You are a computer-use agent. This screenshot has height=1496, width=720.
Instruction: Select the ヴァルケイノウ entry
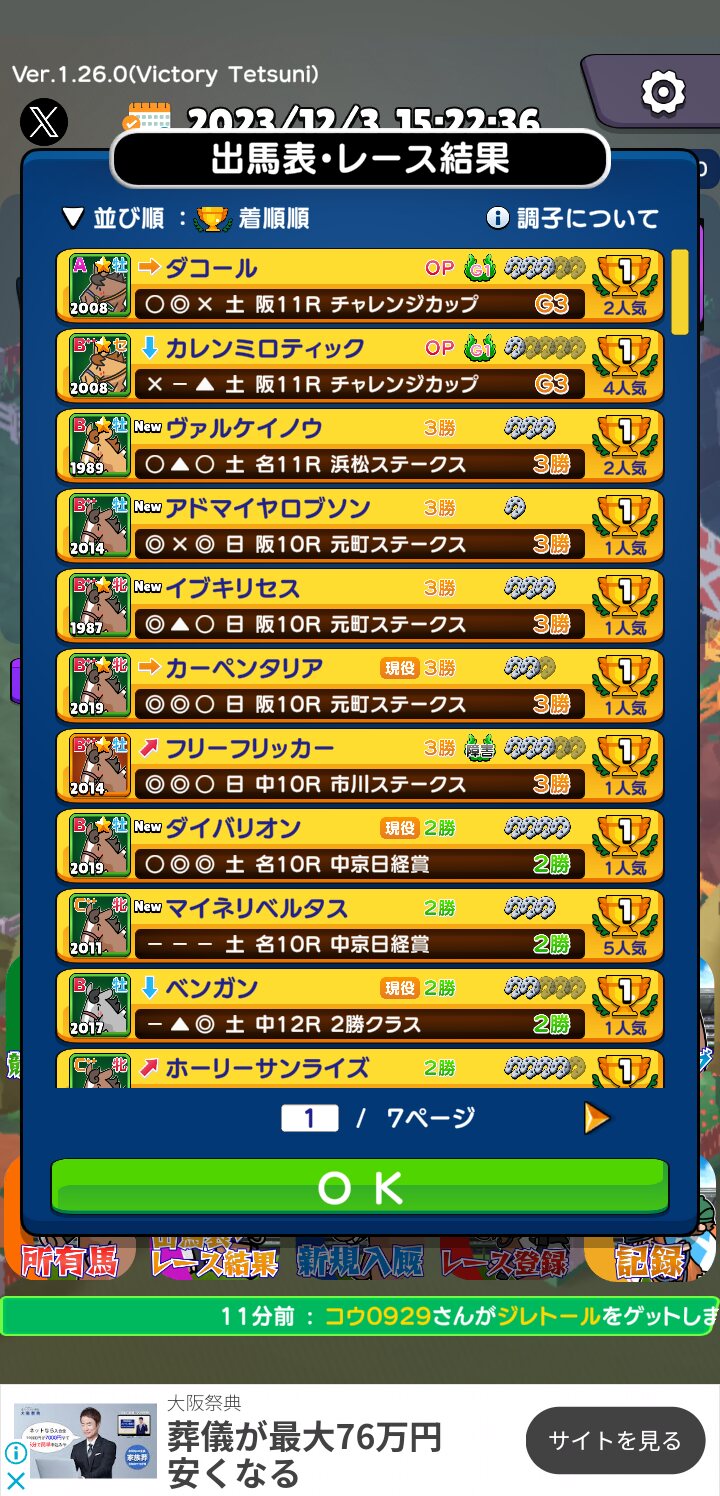pyautogui.click(x=360, y=445)
